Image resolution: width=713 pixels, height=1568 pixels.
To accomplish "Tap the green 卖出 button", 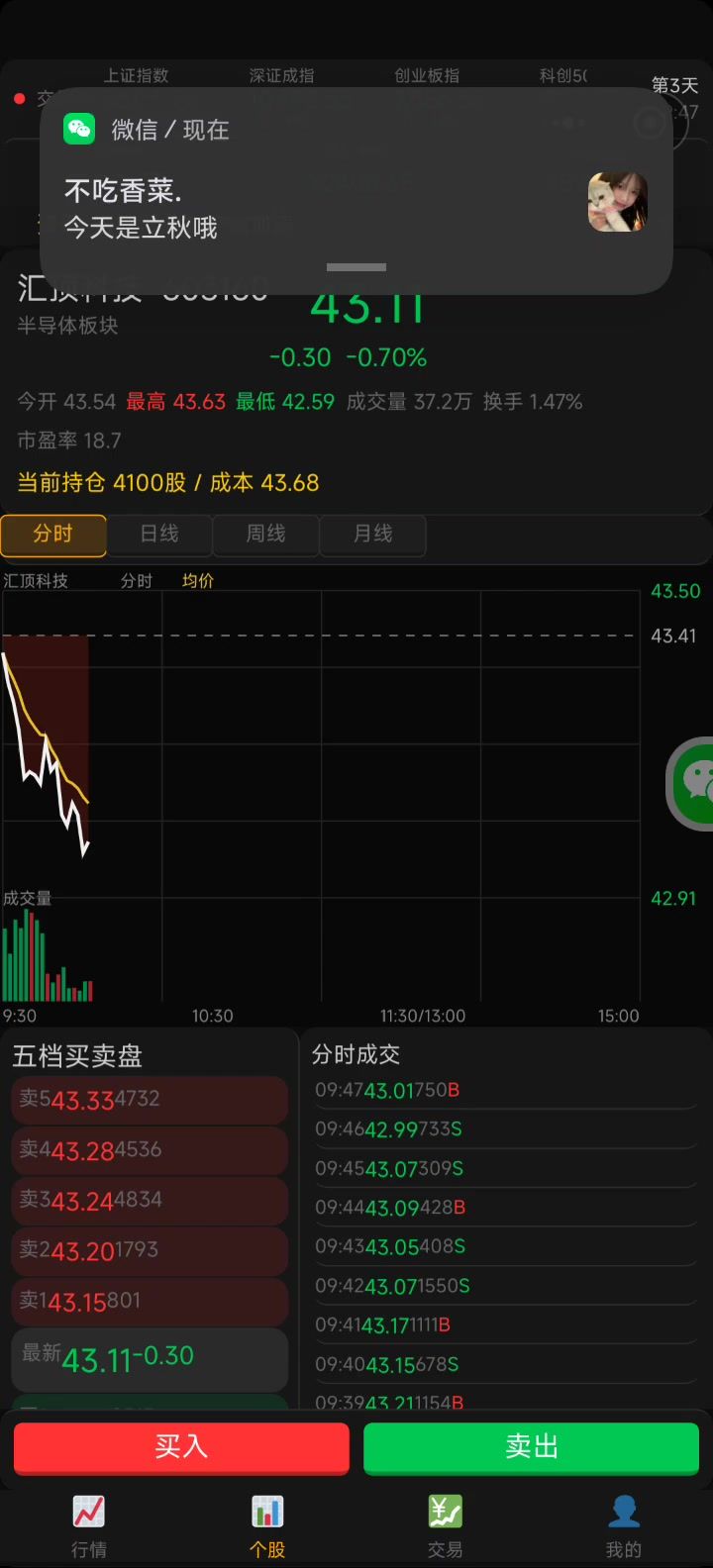I will pos(532,1447).
